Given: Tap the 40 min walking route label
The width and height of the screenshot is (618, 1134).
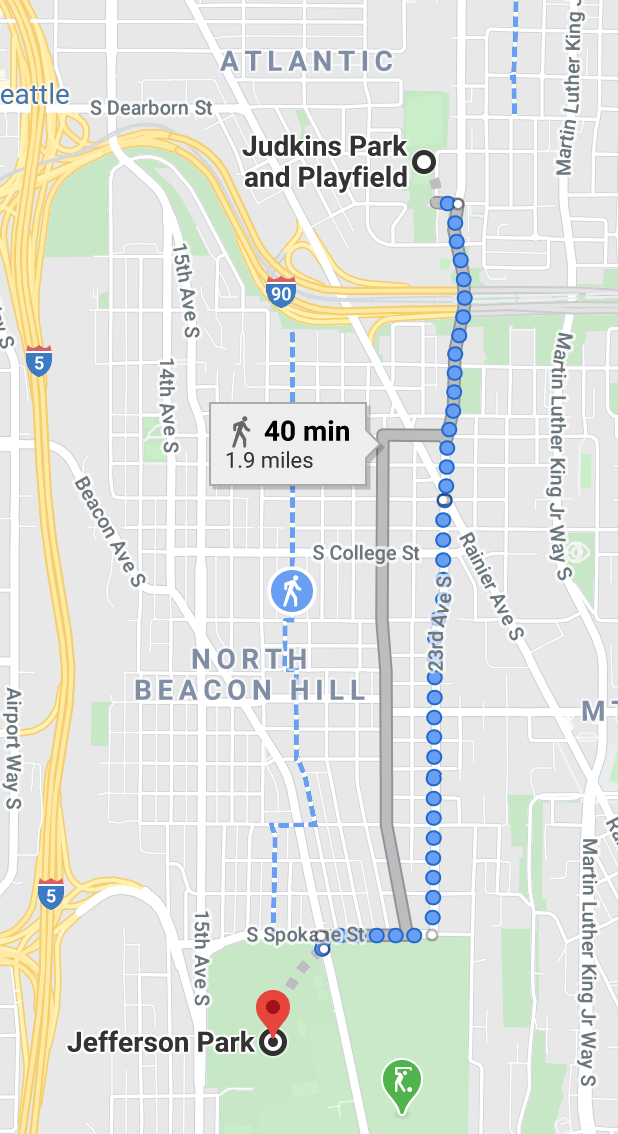Looking at the screenshot, I should 288,444.
